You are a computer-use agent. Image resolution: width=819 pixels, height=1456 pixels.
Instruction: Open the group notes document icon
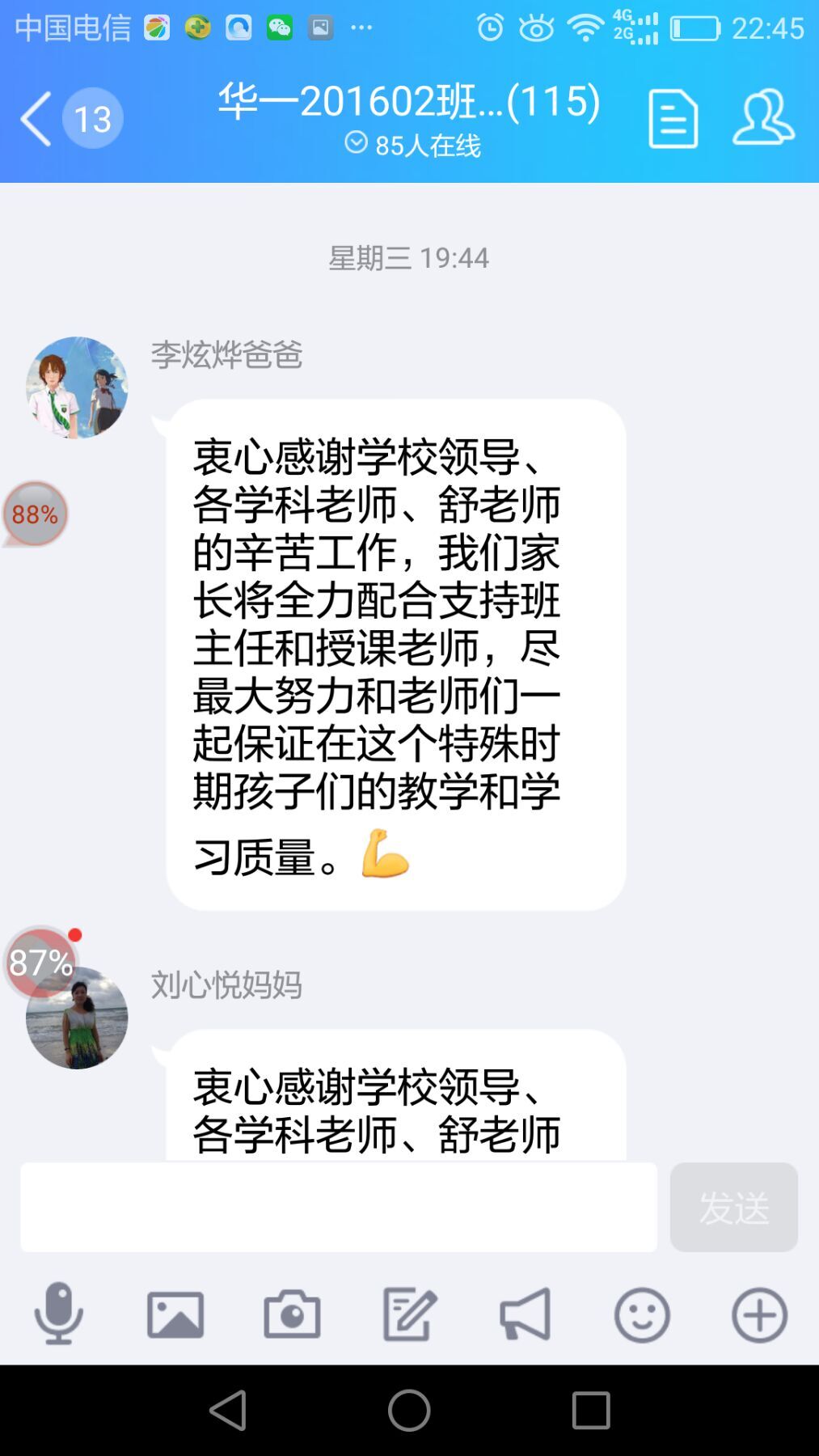(x=673, y=119)
